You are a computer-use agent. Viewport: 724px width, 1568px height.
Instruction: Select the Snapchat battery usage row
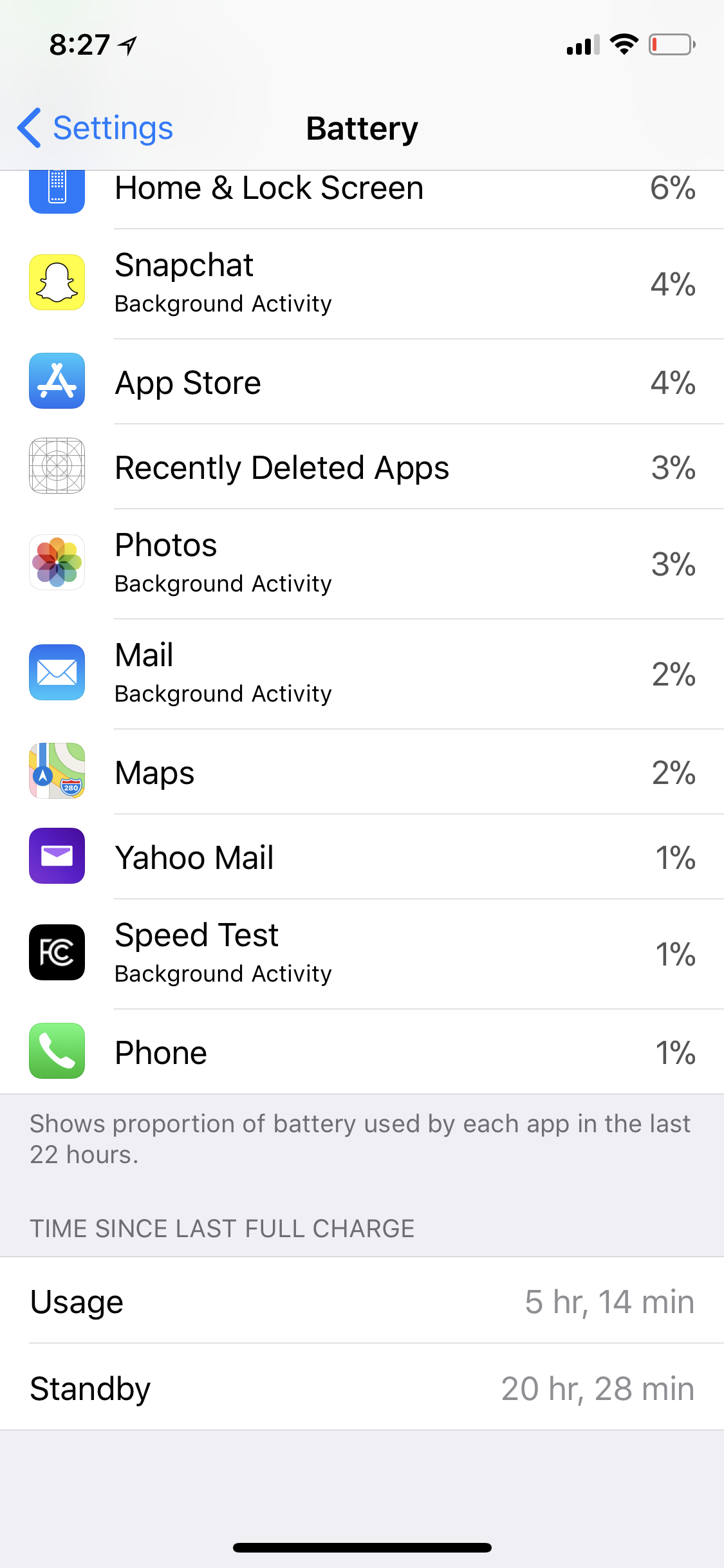[x=362, y=284]
